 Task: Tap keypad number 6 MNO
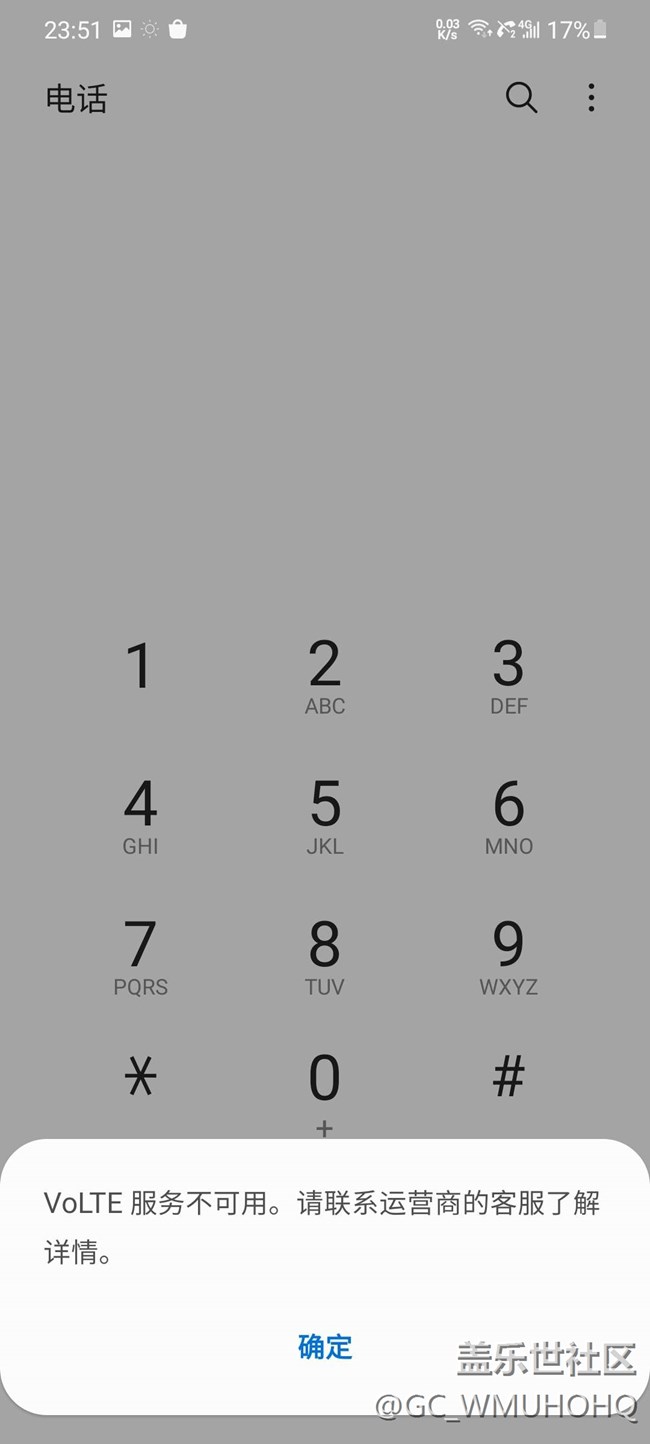tap(508, 817)
